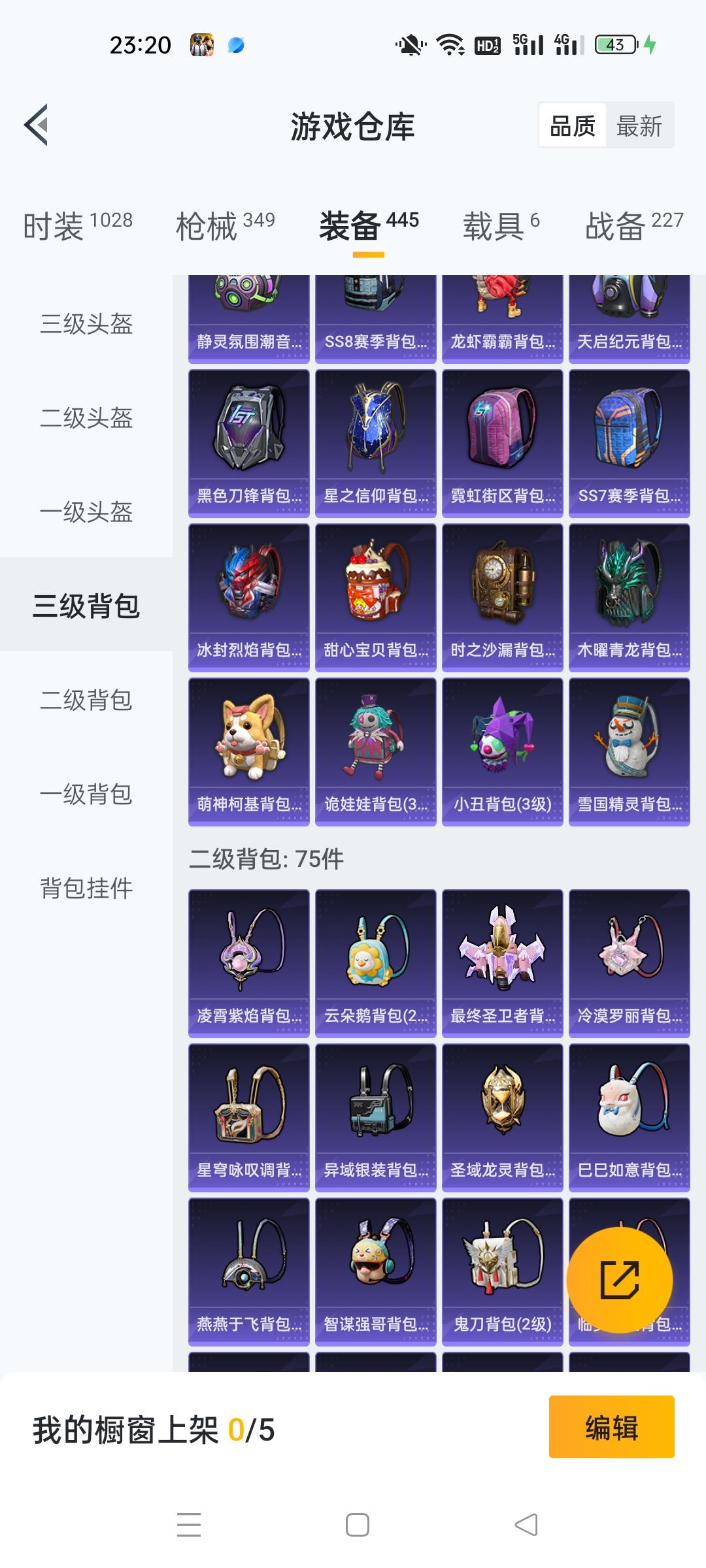This screenshot has width=706, height=1568.
Task: Tap the back arrow to leave 游戏仓库
Action: [x=39, y=125]
